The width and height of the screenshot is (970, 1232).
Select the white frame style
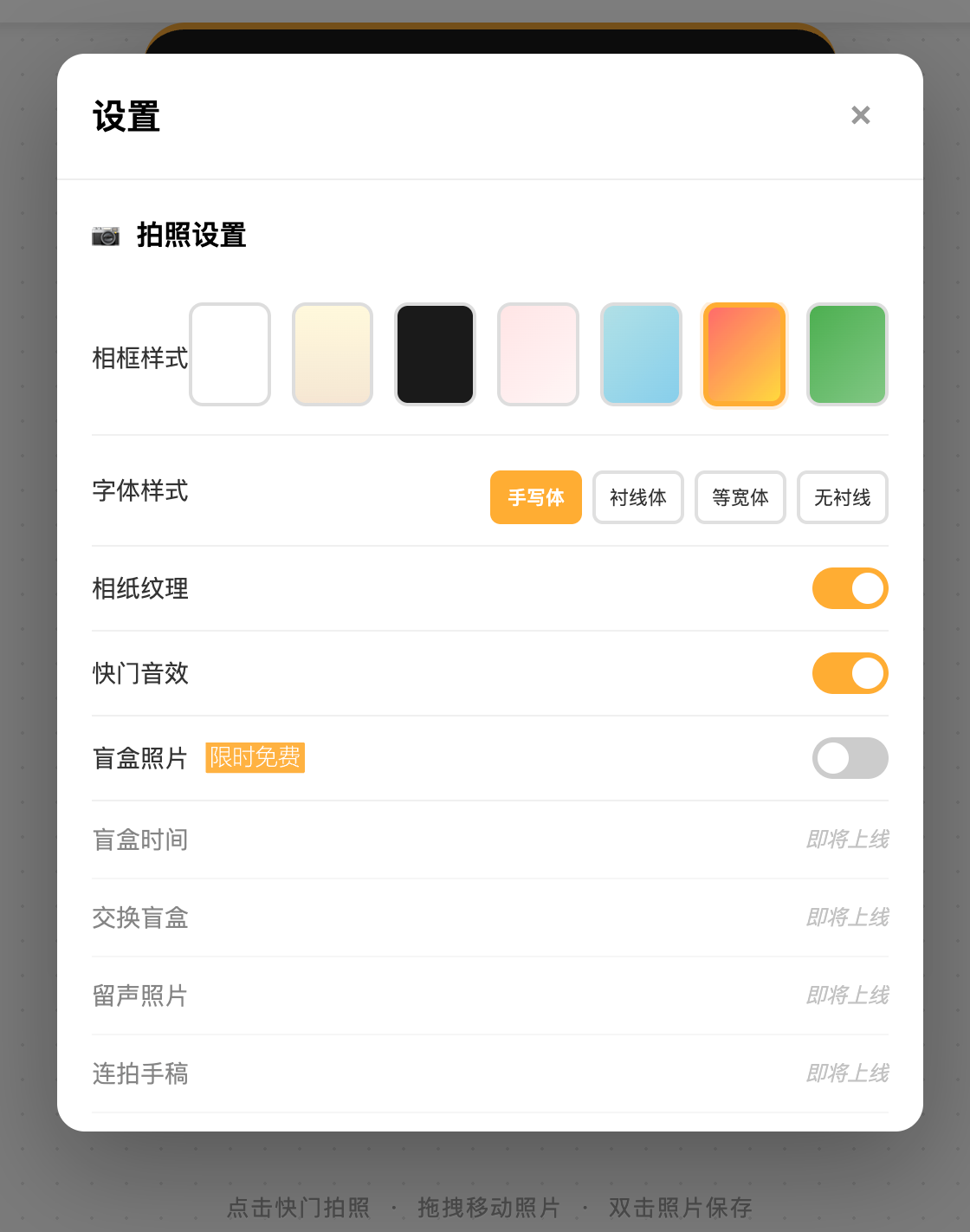tap(230, 354)
